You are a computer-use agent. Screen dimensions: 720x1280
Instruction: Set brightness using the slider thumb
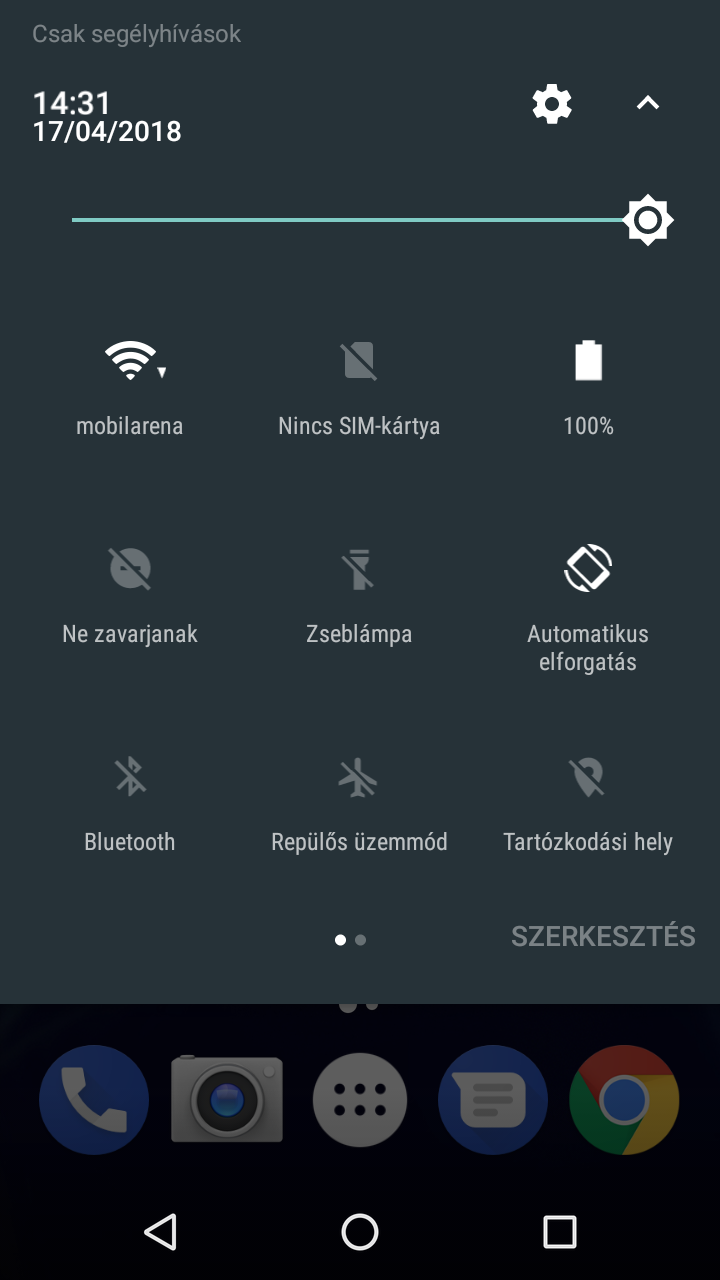tap(648, 220)
